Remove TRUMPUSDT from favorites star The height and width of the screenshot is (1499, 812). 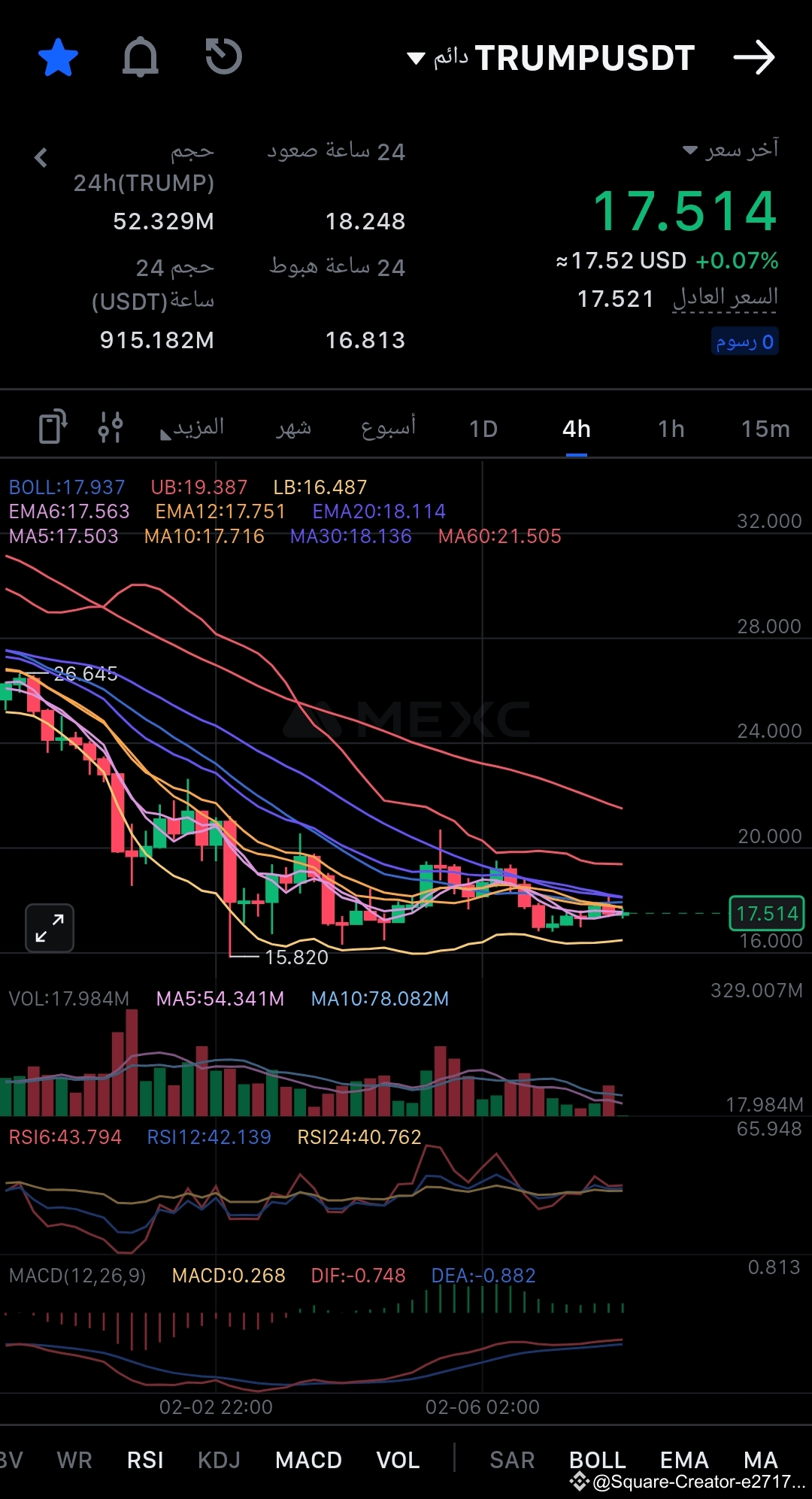[58, 58]
